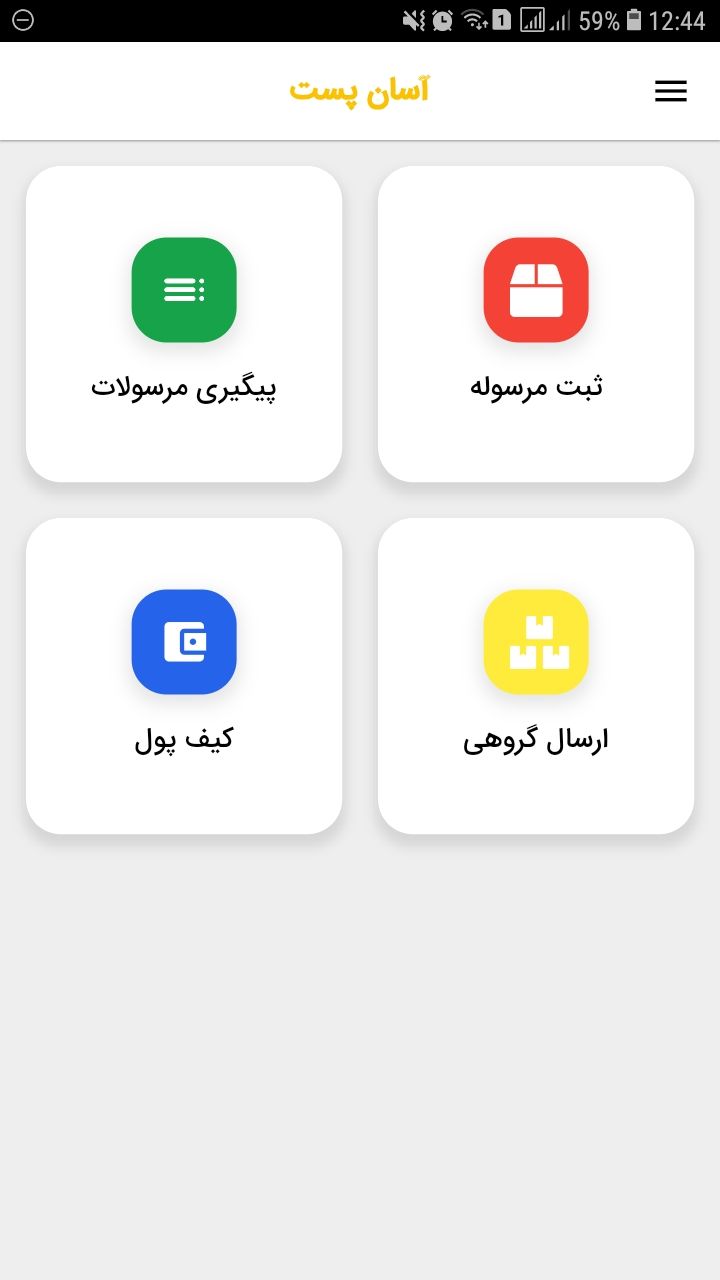Select the ثبت مرسوله card
720x1280 pixels.
tap(536, 323)
